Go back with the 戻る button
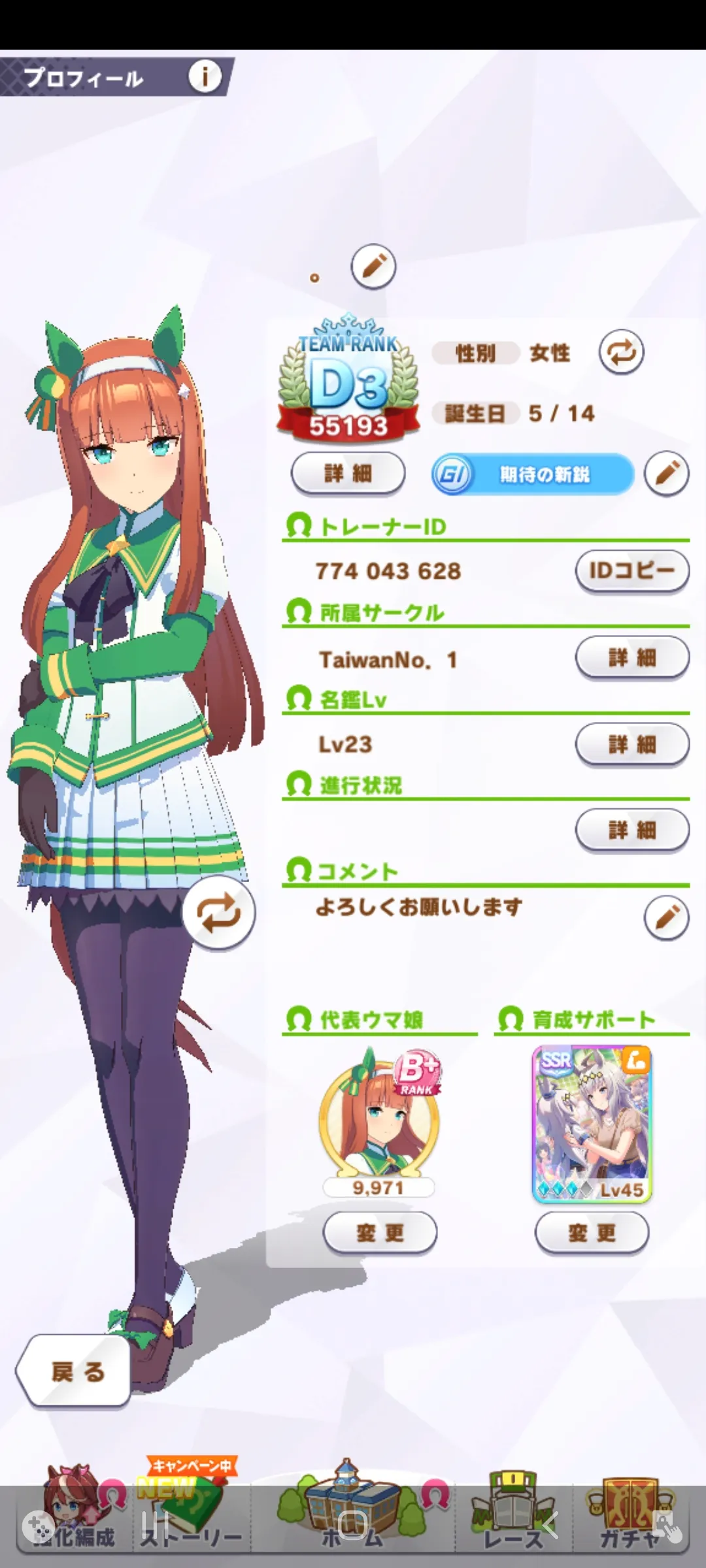706x1568 pixels. click(x=75, y=1371)
